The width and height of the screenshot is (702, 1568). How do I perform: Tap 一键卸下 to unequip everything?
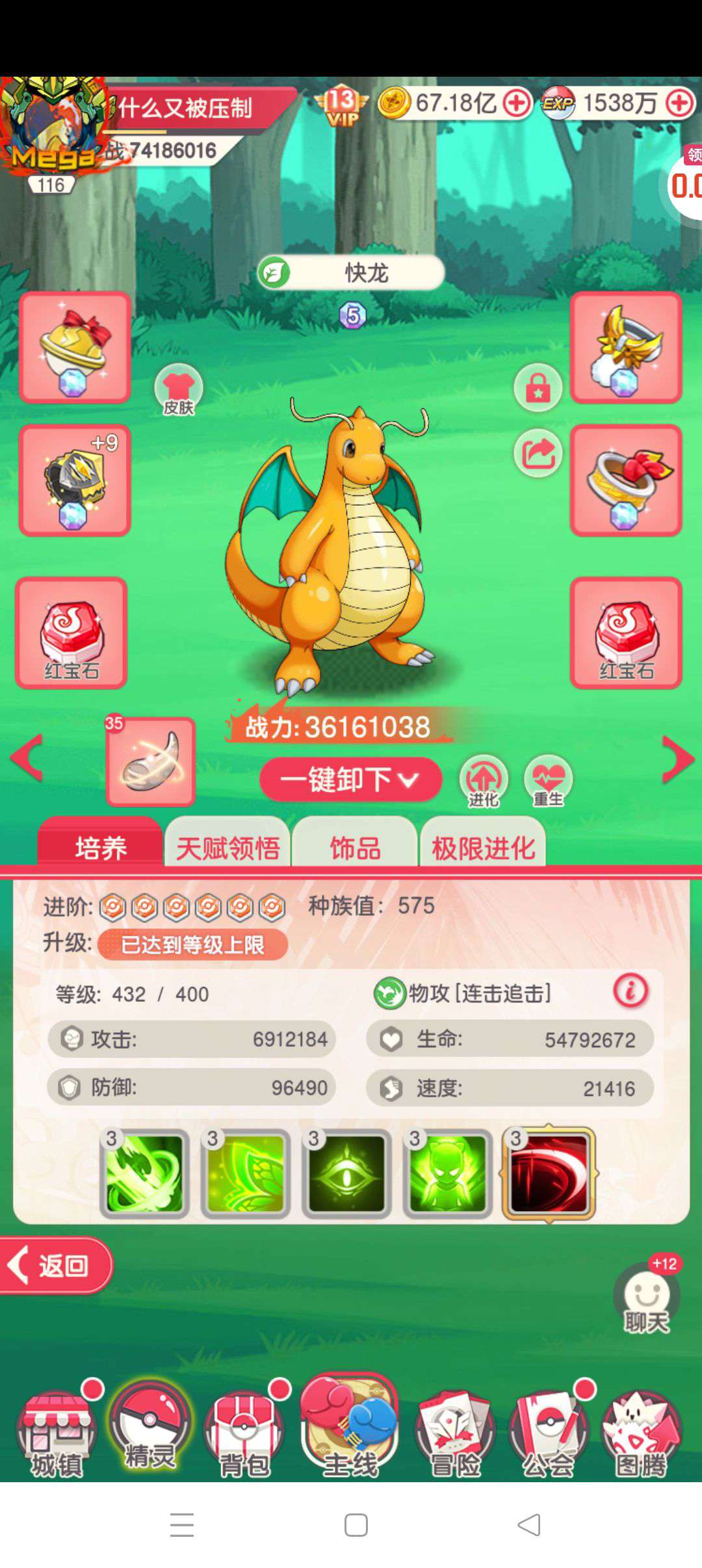350,779
